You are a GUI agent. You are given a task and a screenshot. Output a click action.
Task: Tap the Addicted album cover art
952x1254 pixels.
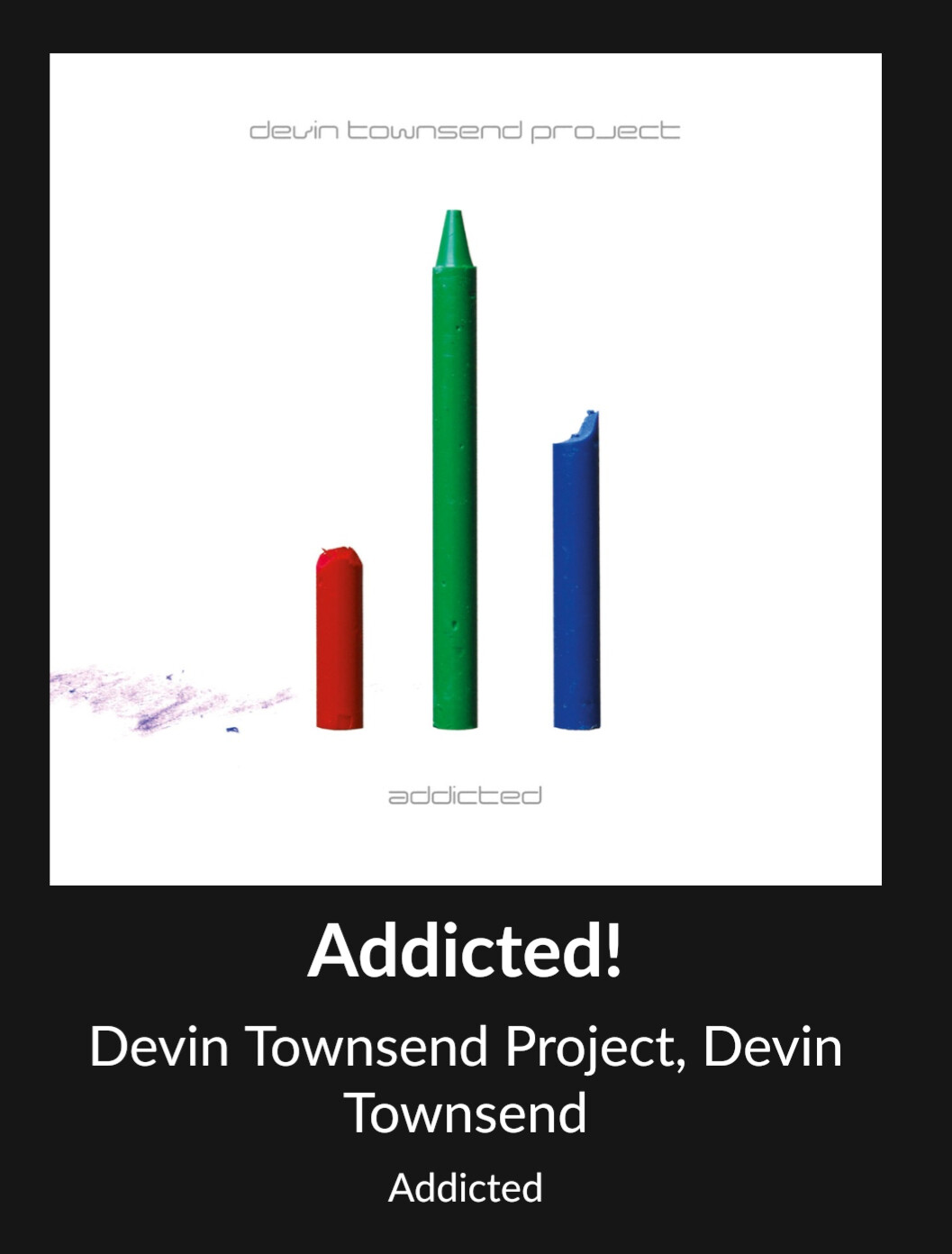pos(465,468)
